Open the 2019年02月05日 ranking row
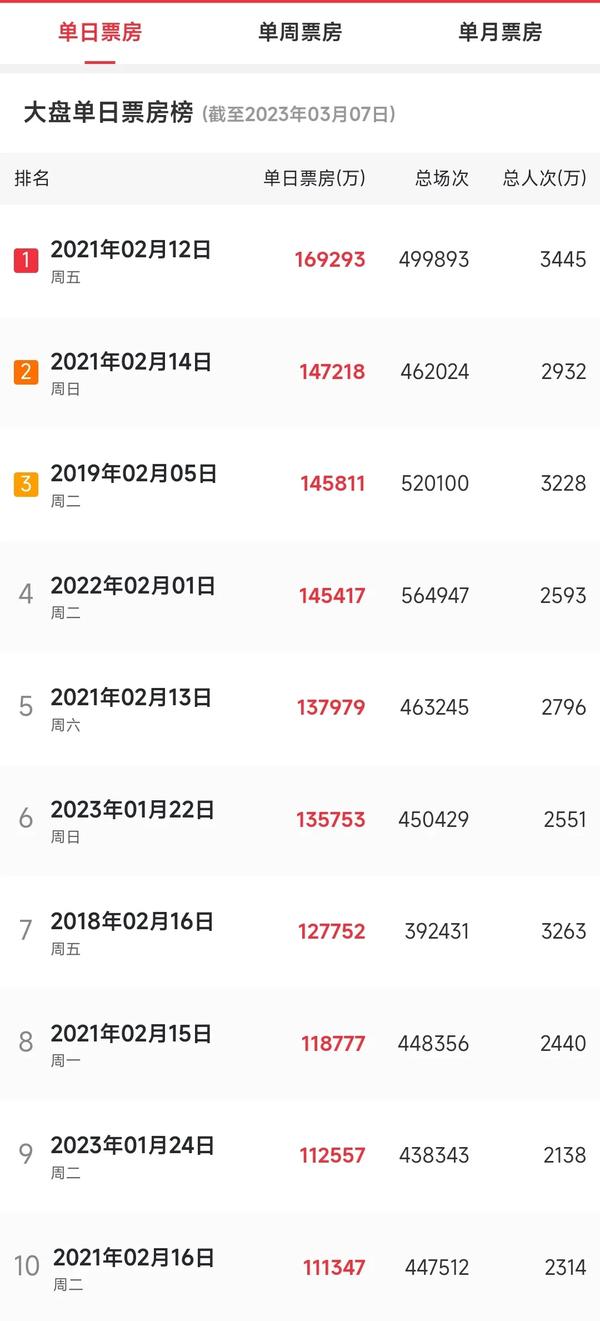 pos(300,485)
